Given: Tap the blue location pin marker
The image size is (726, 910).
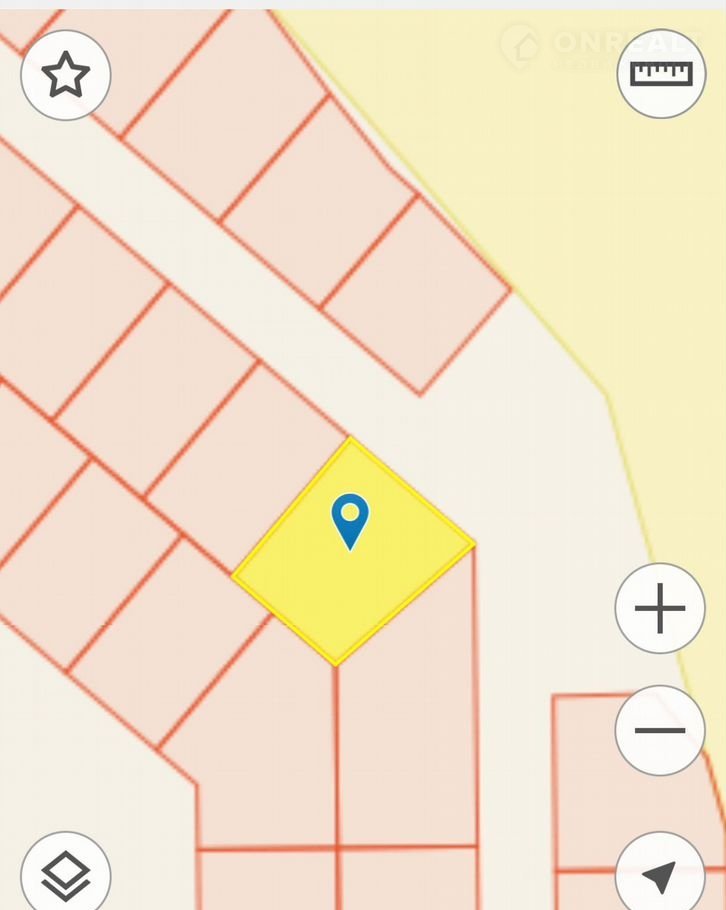Looking at the screenshot, I should (350, 520).
